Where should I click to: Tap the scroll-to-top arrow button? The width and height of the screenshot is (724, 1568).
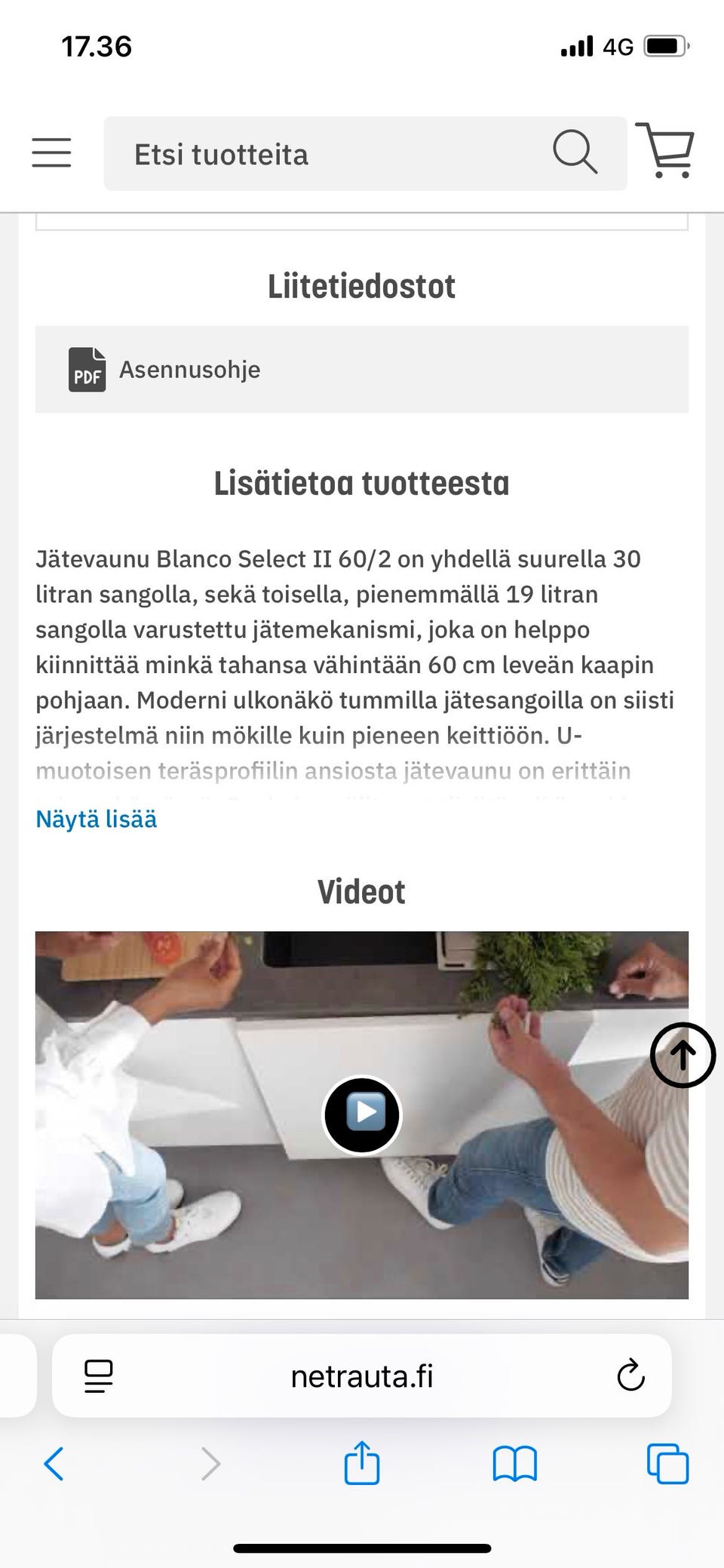683,1055
